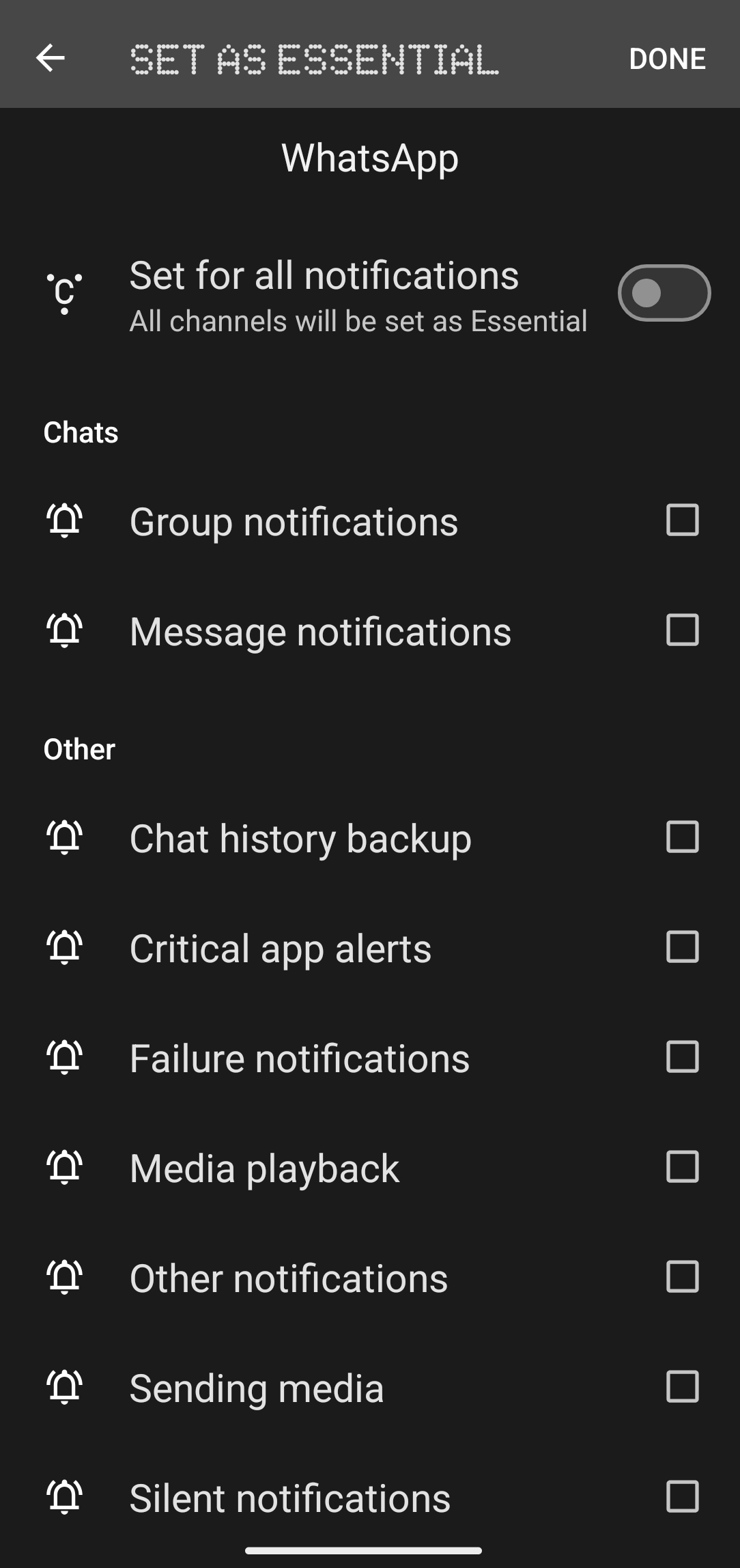This screenshot has height=1568, width=740.
Task: Enable the Set for all notifications switch
Action: click(x=663, y=292)
